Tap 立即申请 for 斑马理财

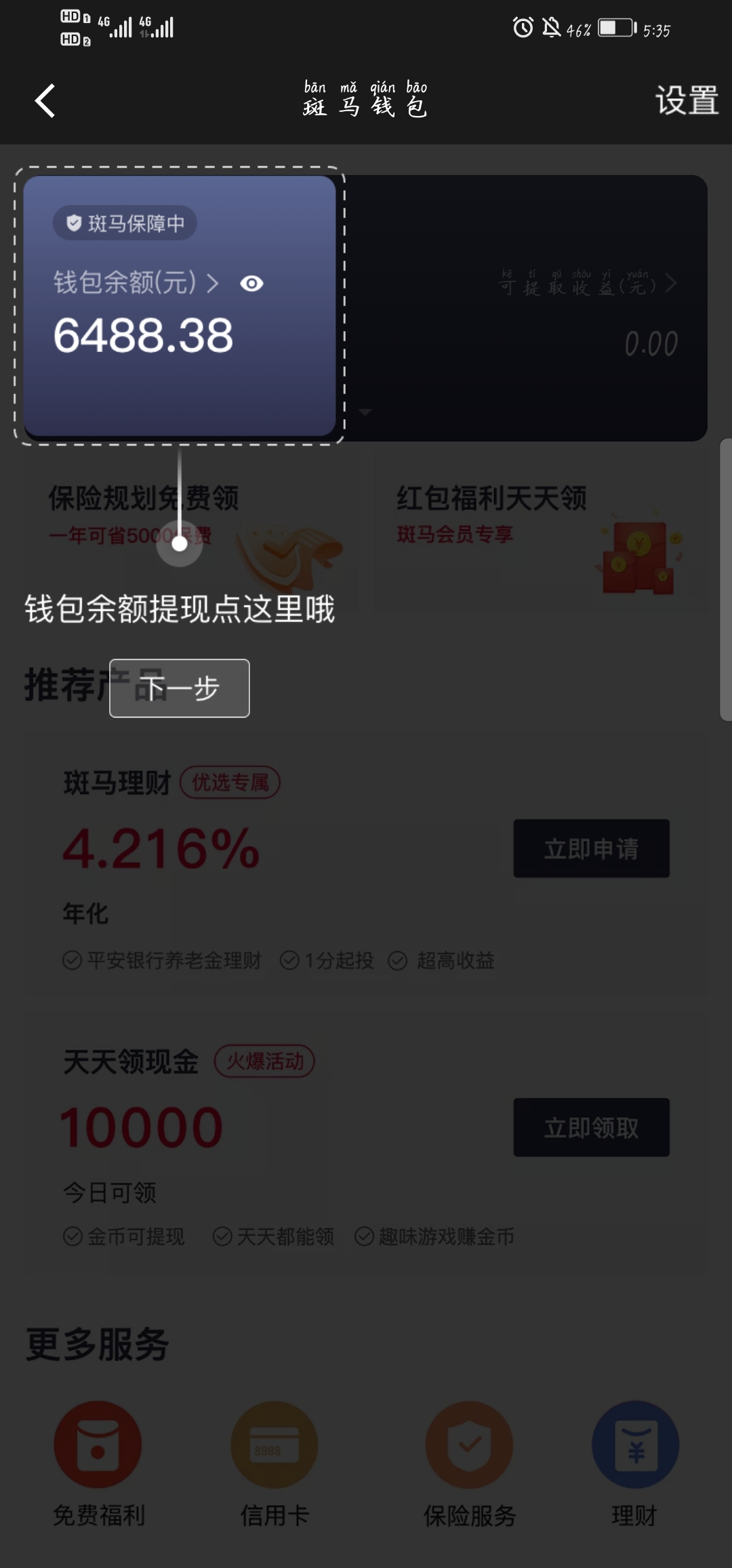(x=591, y=848)
